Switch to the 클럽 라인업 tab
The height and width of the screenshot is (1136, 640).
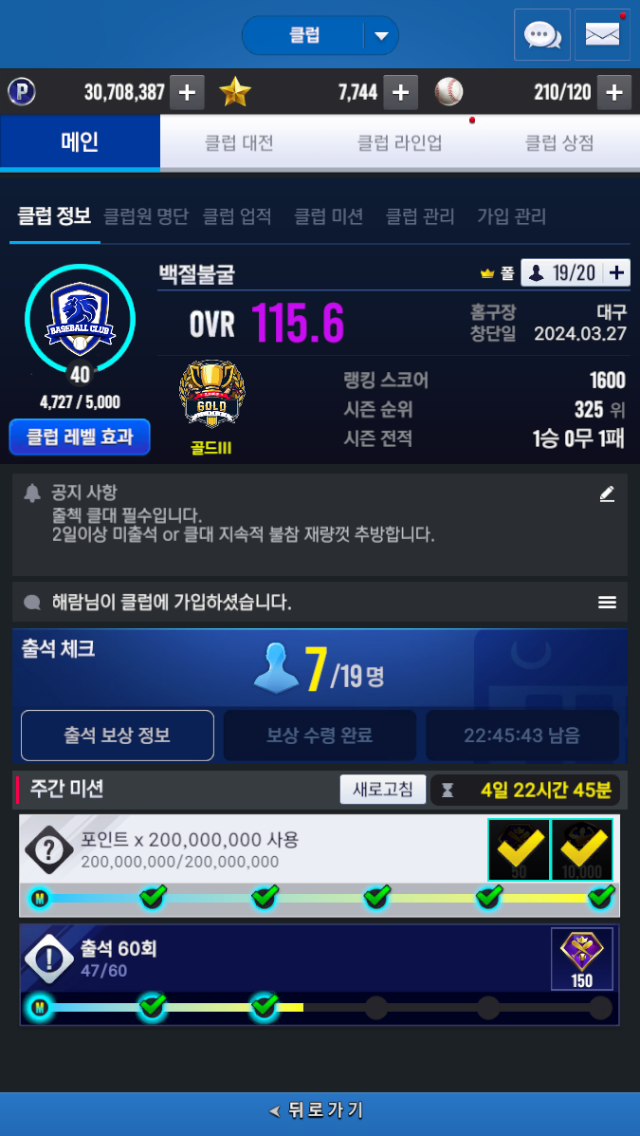click(400, 143)
